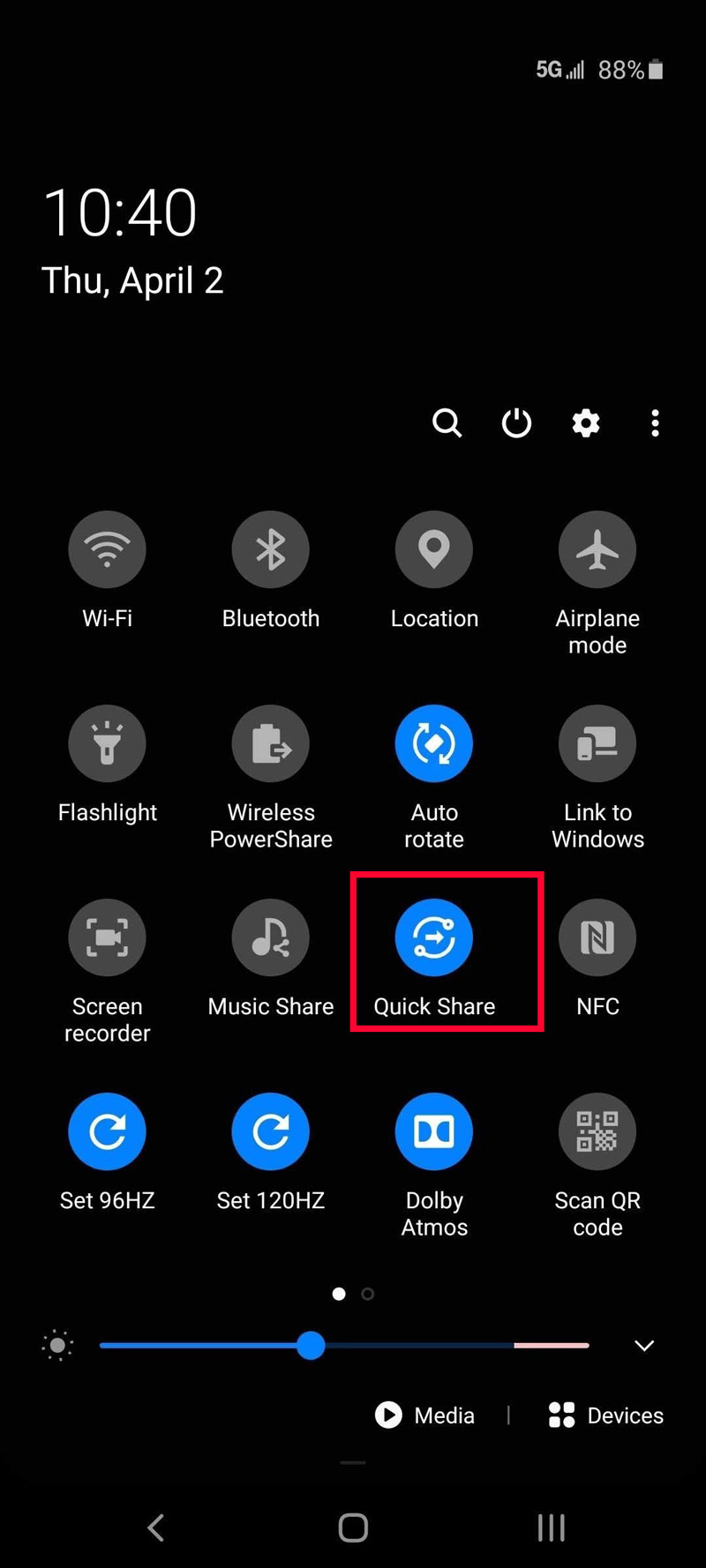Turn on Wireless PowerShare
706x1568 pixels.
[x=270, y=743]
